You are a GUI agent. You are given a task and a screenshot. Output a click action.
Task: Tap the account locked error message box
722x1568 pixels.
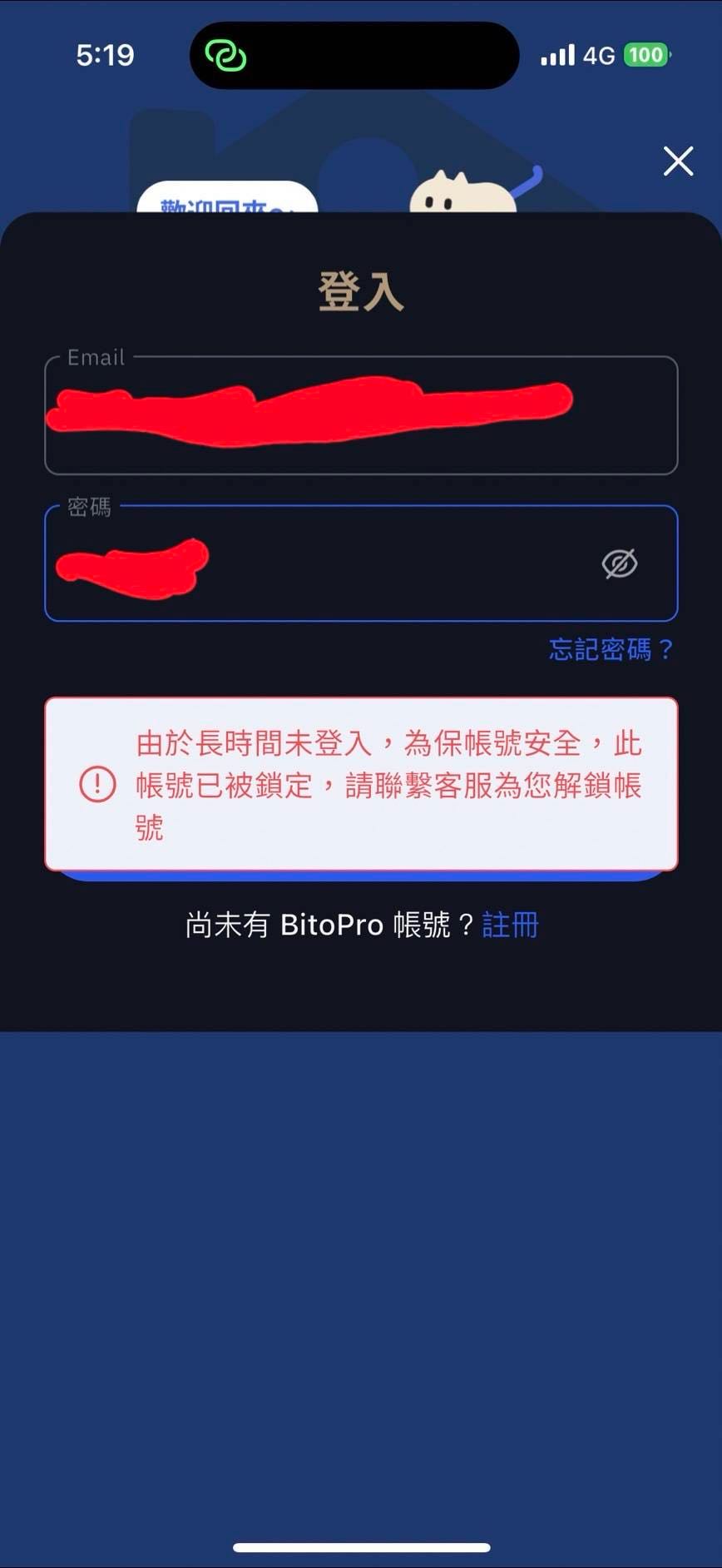pos(361,783)
